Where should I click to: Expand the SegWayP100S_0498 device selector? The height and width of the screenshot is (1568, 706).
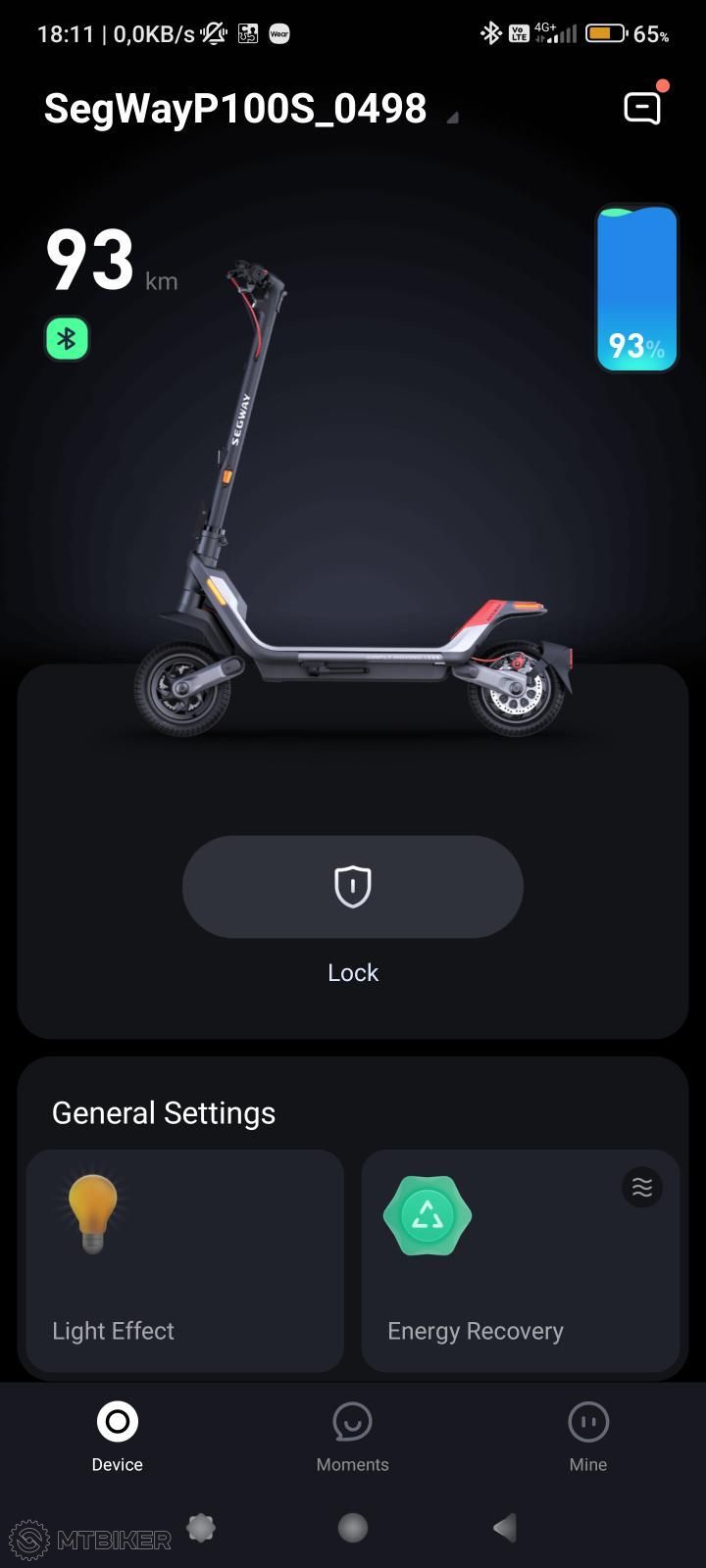[x=251, y=109]
